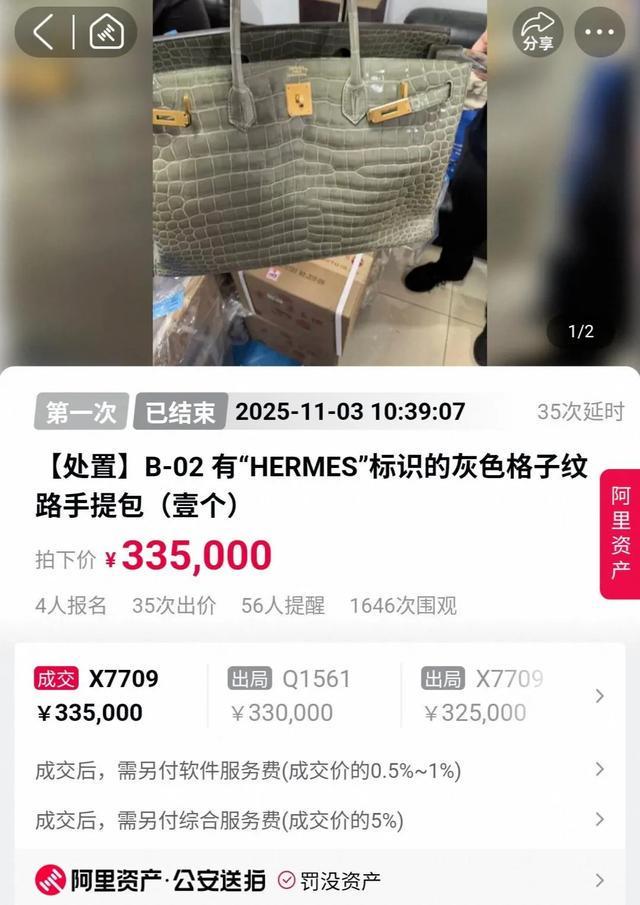The image size is (640, 905).
Task: Go back to the previous page
Action: (43, 32)
